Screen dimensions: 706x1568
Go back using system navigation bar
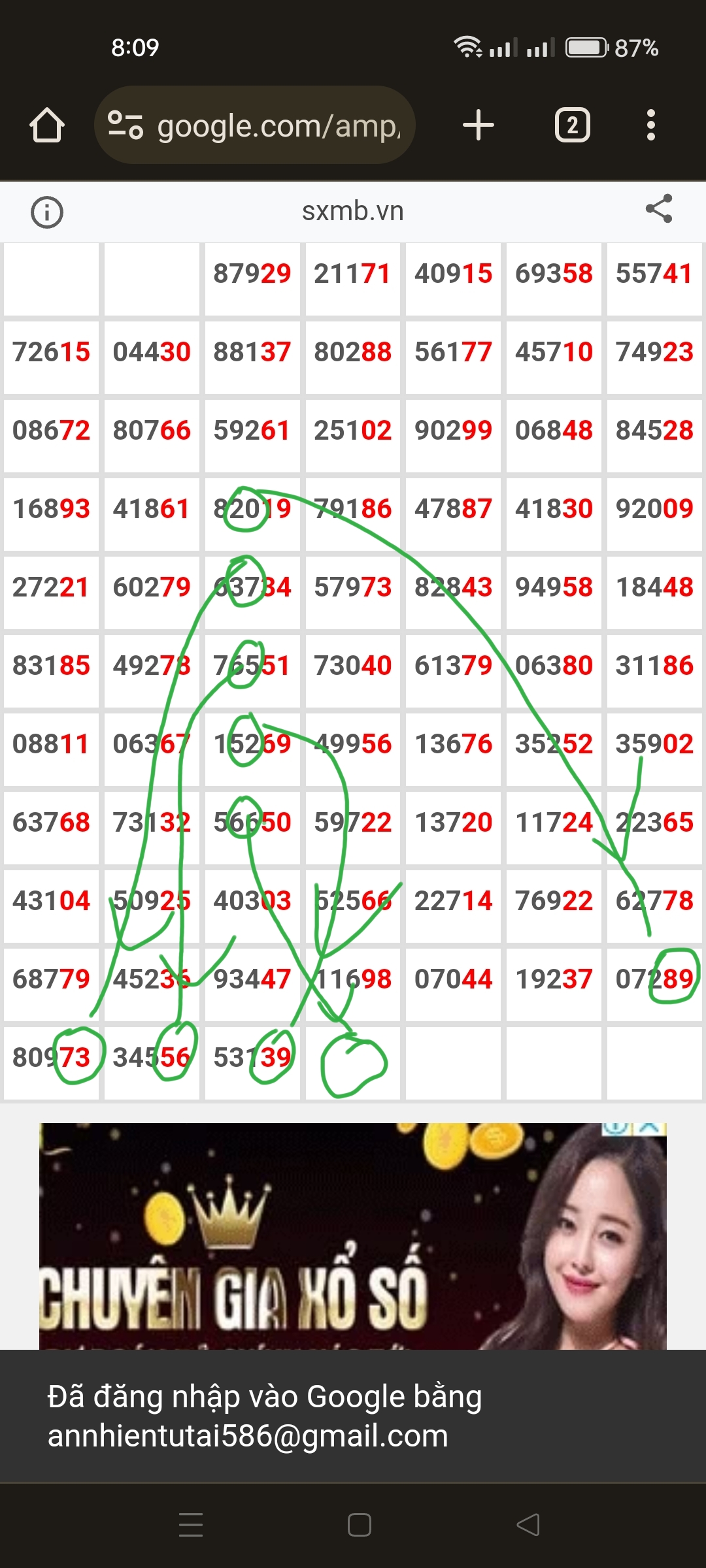(x=528, y=1525)
